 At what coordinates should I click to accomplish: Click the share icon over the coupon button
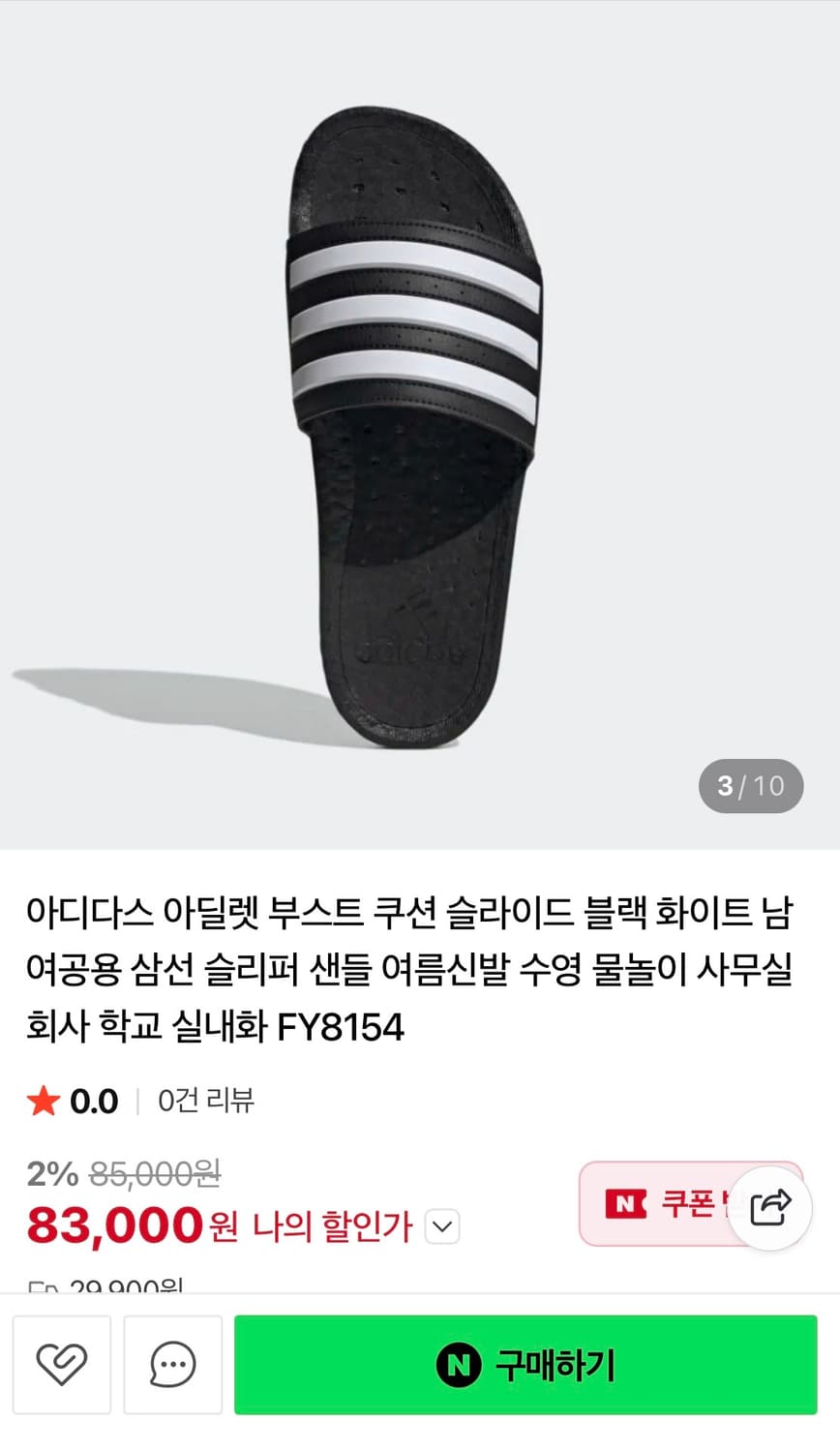tap(770, 1205)
